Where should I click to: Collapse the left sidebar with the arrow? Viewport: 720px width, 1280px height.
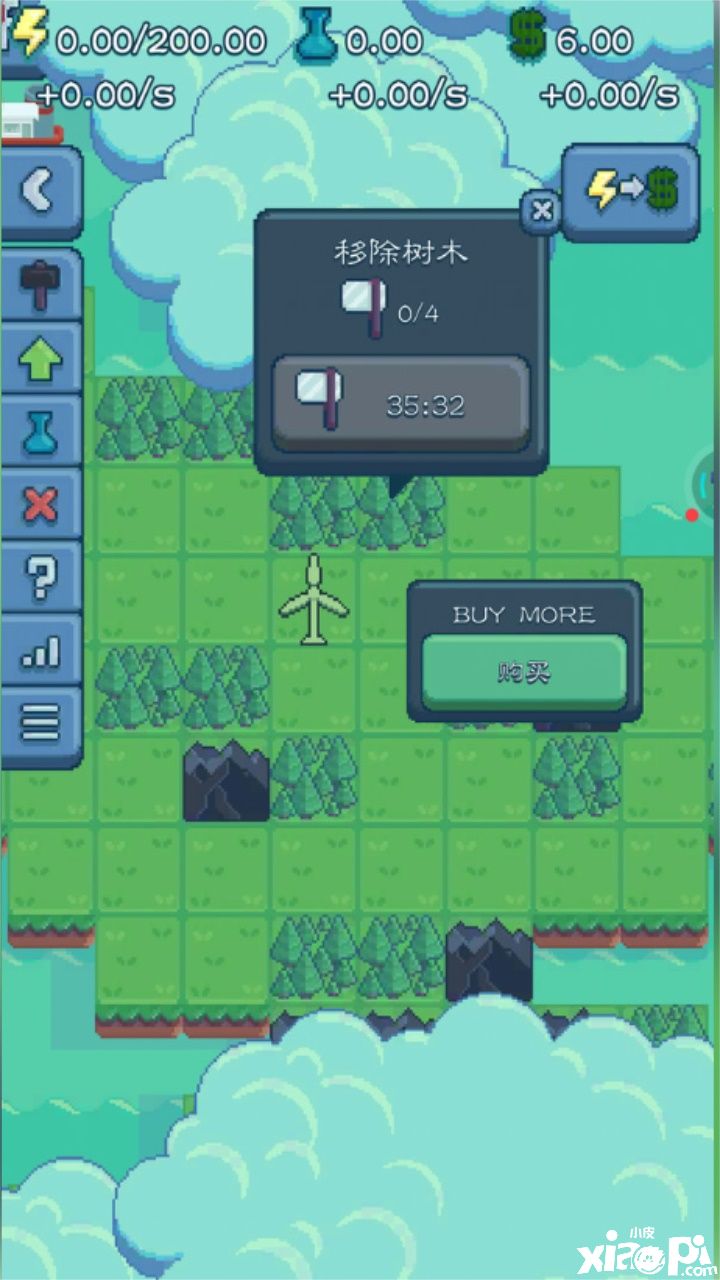40,190
